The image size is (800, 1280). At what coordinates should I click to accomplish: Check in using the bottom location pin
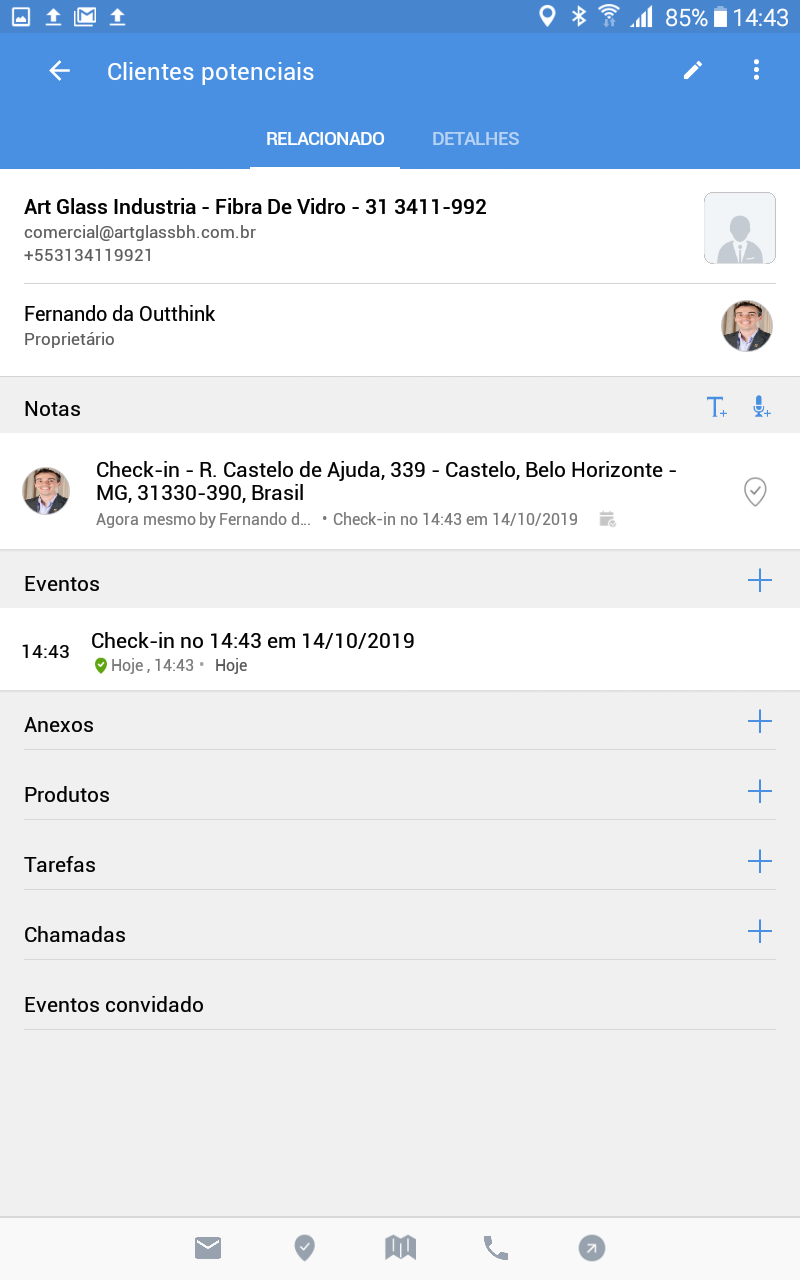point(304,1247)
